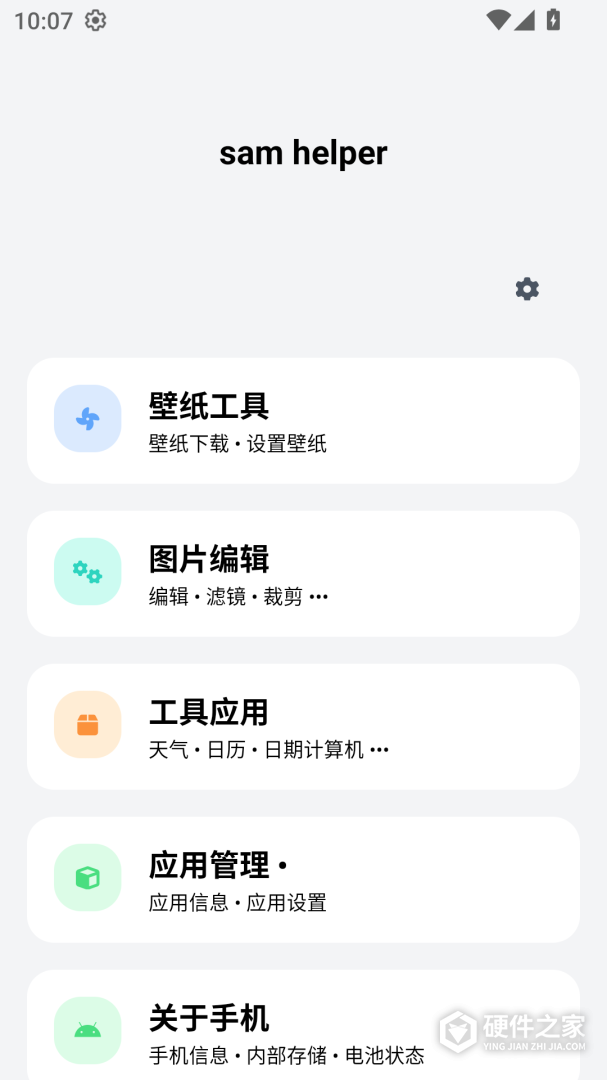The height and width of the screenshot is (1080, 607).
Task: Open the 应用管理 card
Action: click(303, 880)
